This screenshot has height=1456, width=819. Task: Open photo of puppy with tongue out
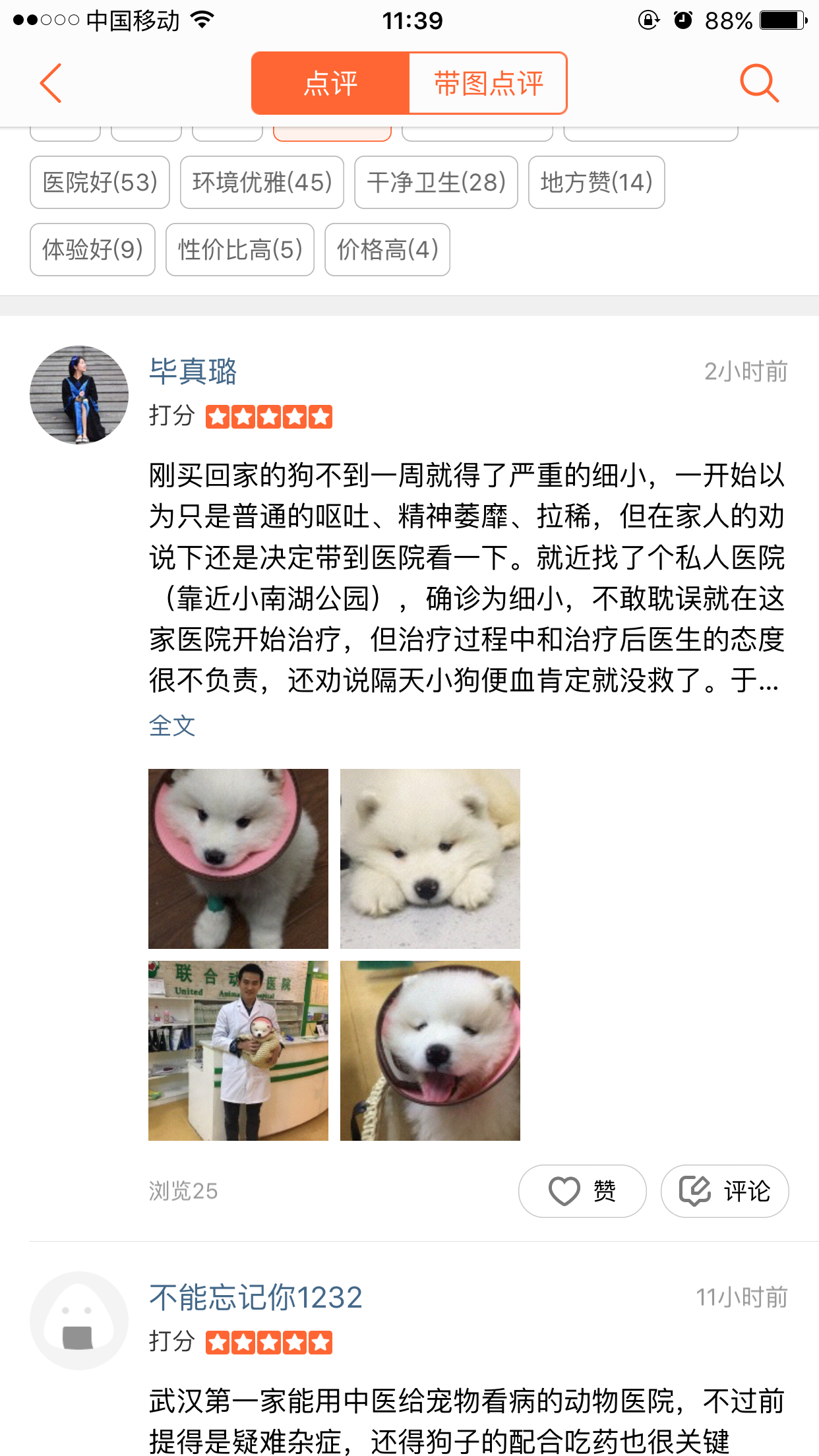(x=430, y=1050)
